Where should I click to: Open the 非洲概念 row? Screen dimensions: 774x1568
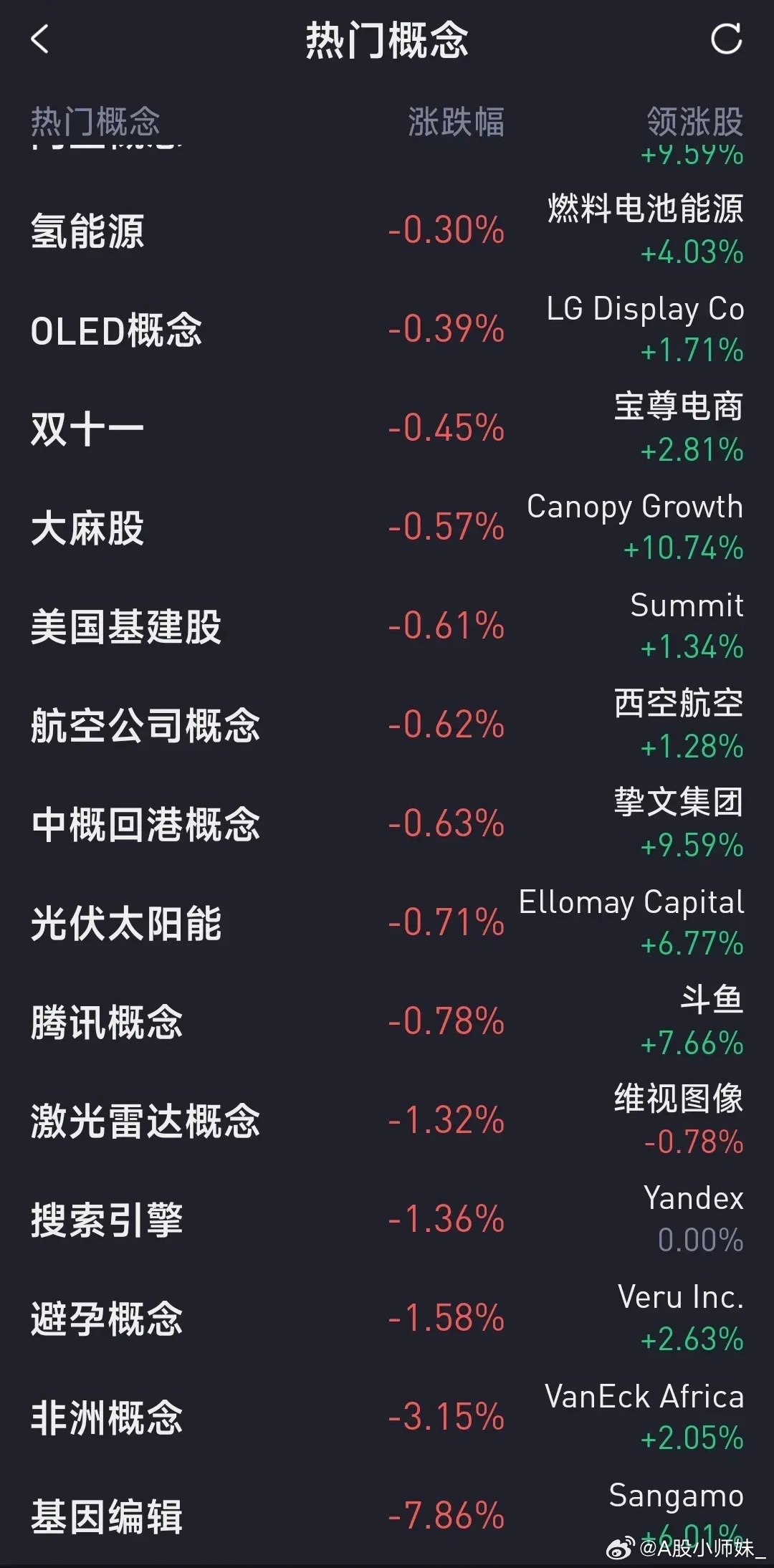387,1418
